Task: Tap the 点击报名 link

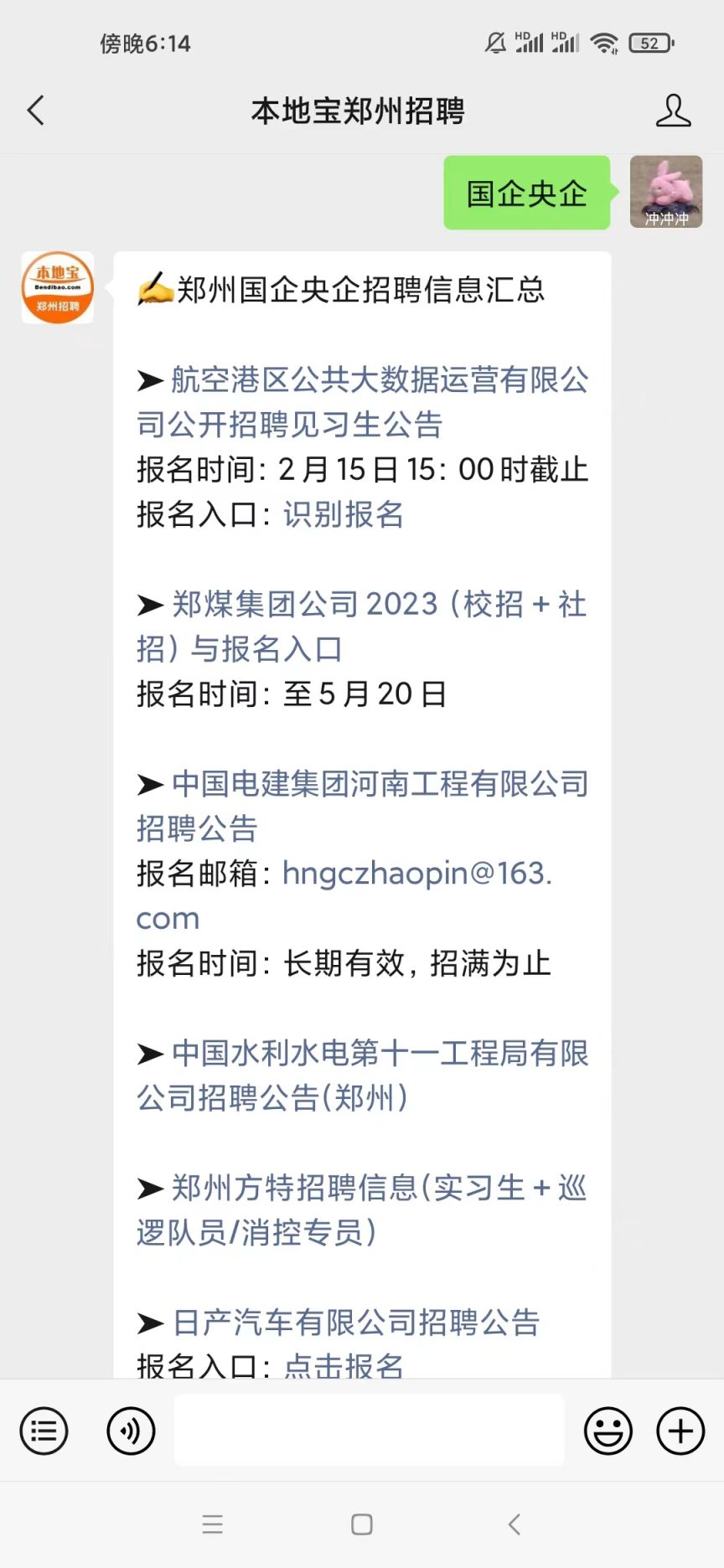Action: 344,1365
